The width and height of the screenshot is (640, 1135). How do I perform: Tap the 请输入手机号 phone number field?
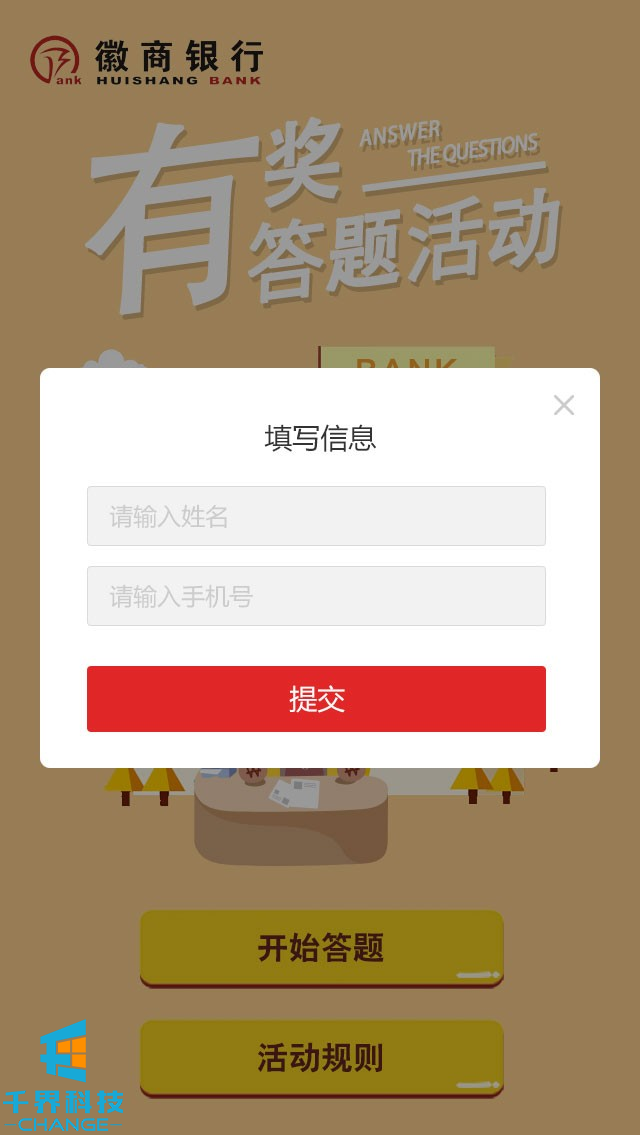click(316, 596)
